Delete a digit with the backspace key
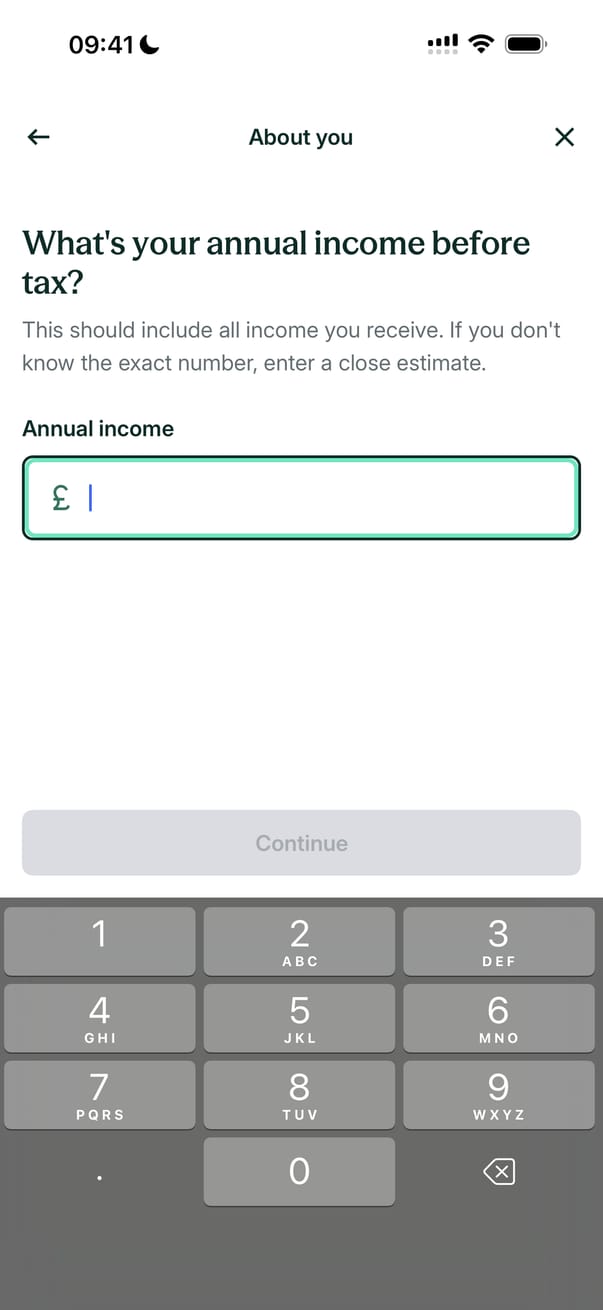Screen dimensions: 603x1310 498,1172
